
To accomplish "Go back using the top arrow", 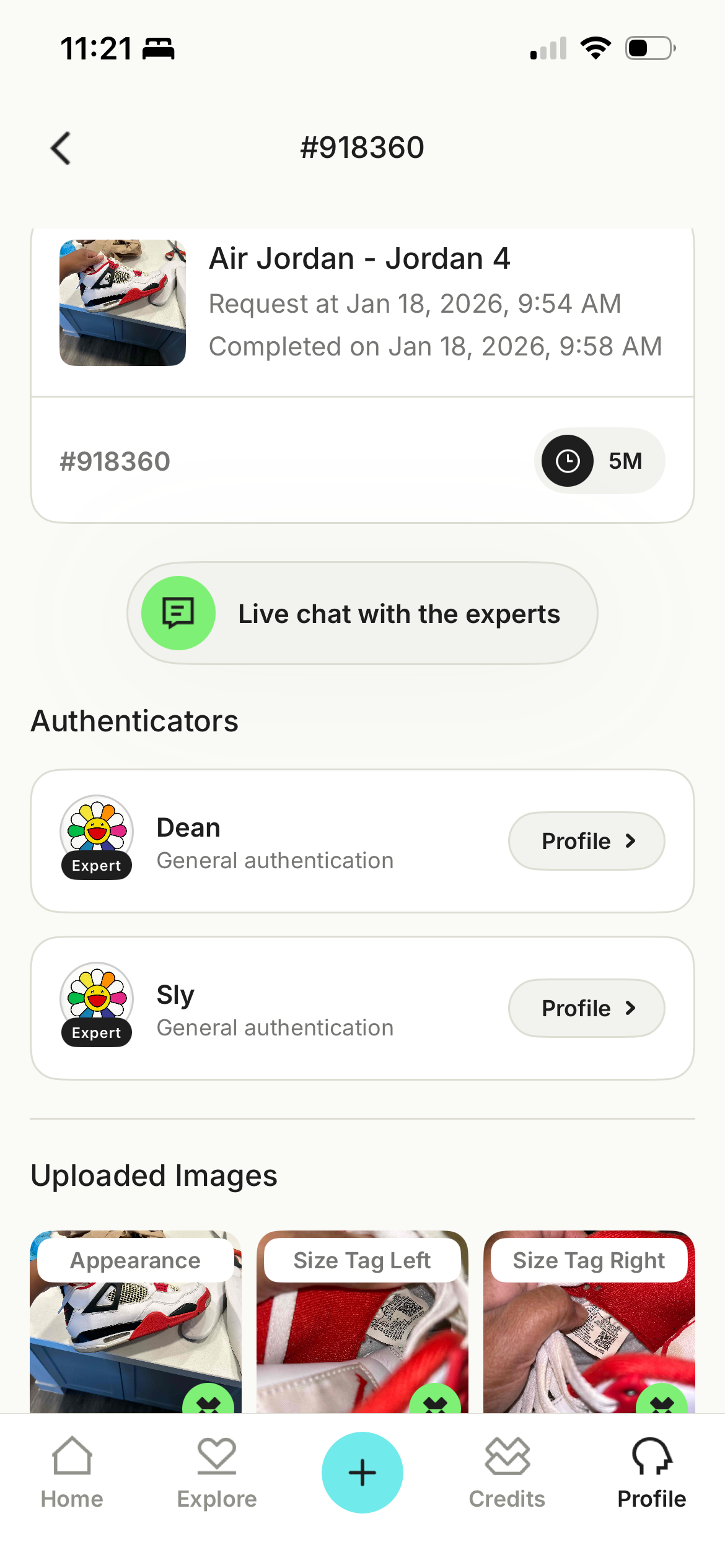I will pos(61,149).
